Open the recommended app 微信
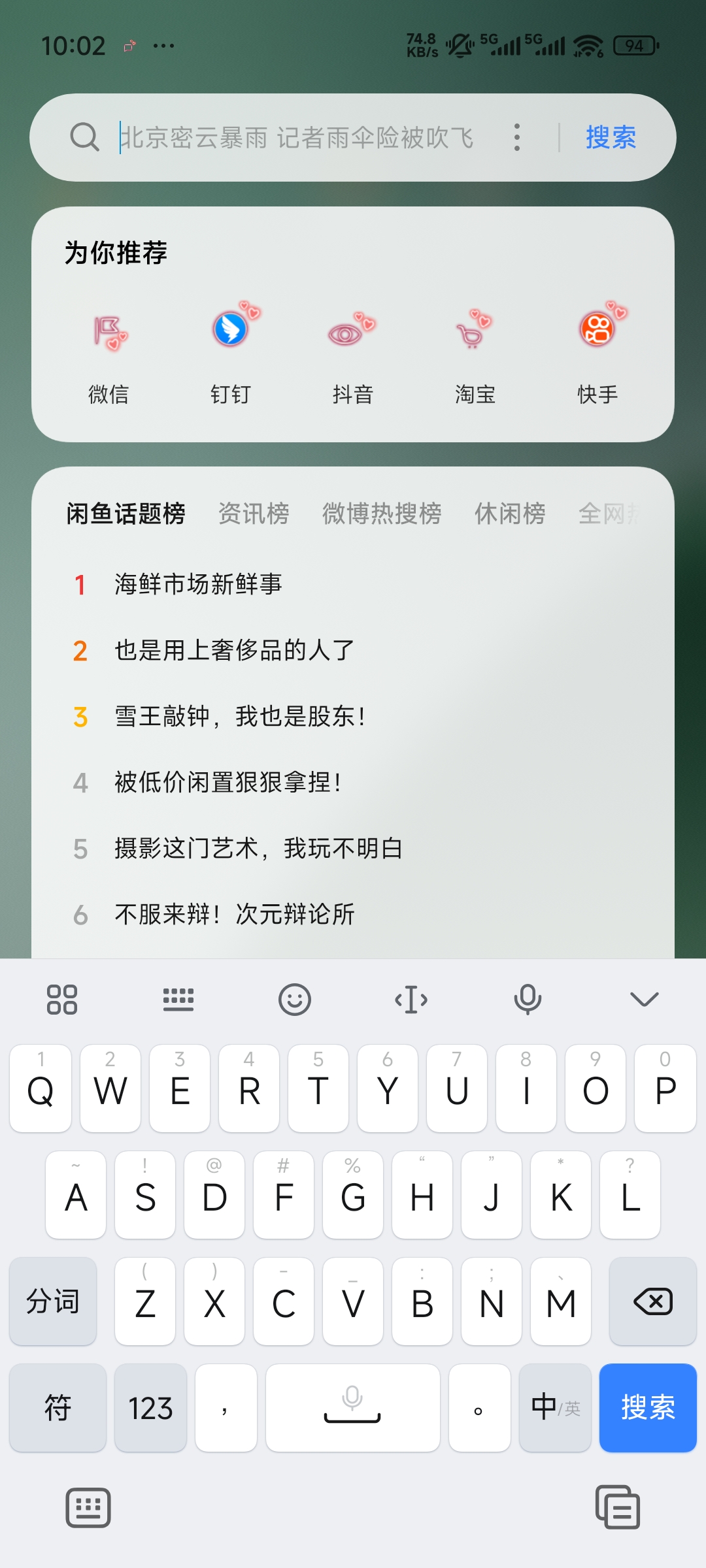Image resolution: width=706 pixels, height=1568 pixels. click(109, 353)
